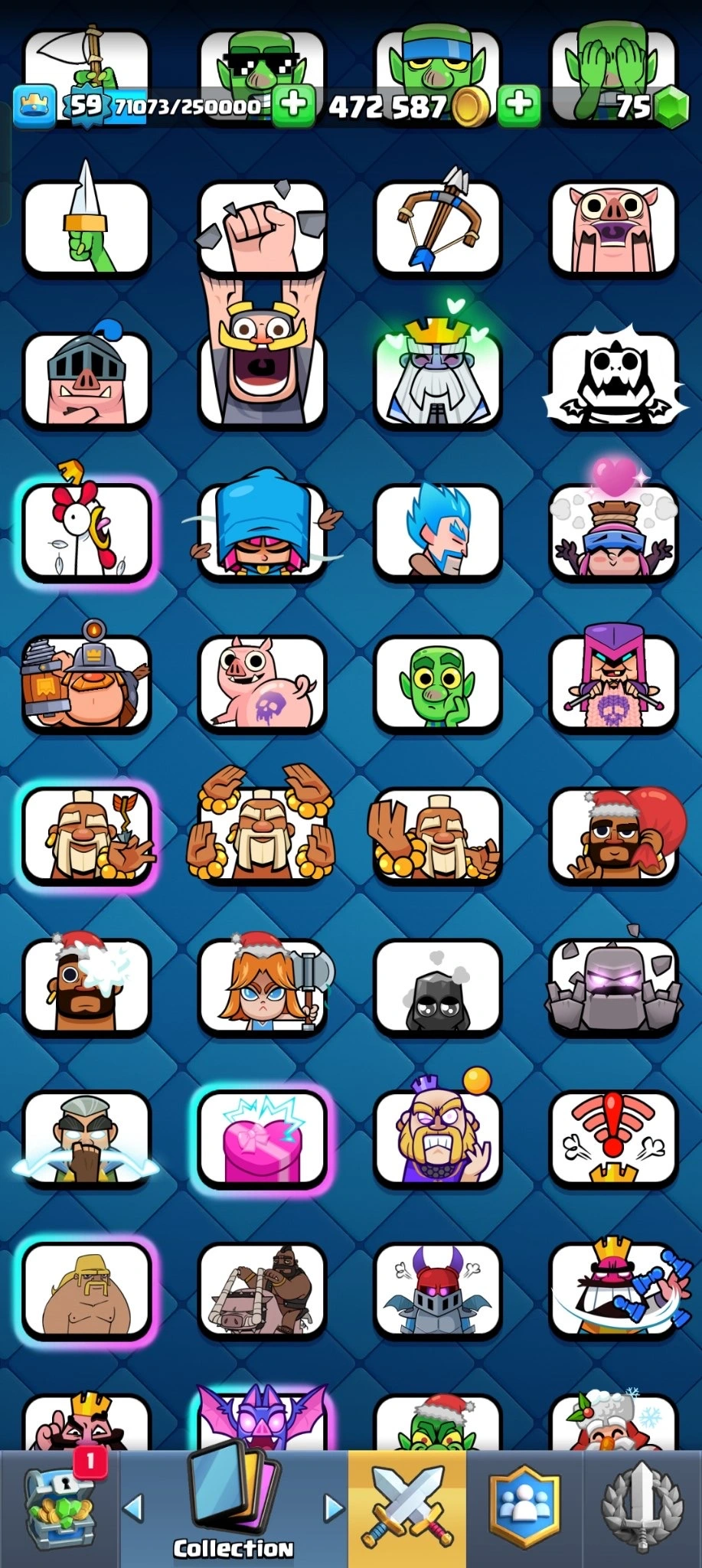This screenshot has height=1568, width=702.
Task: Go to the previous collection page arrow
Action: click(133, 1507)
